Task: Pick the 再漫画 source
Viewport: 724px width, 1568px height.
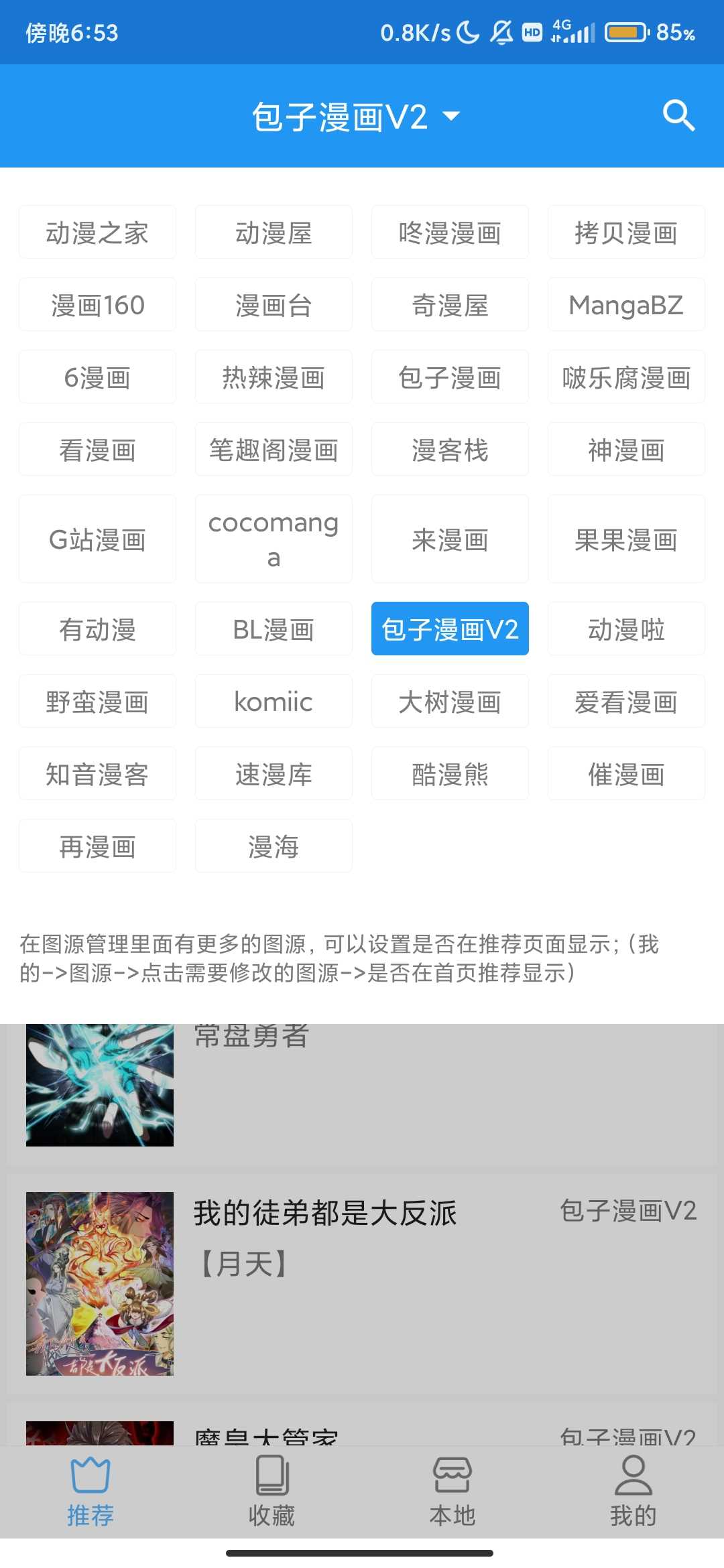Action: [97, 846]
